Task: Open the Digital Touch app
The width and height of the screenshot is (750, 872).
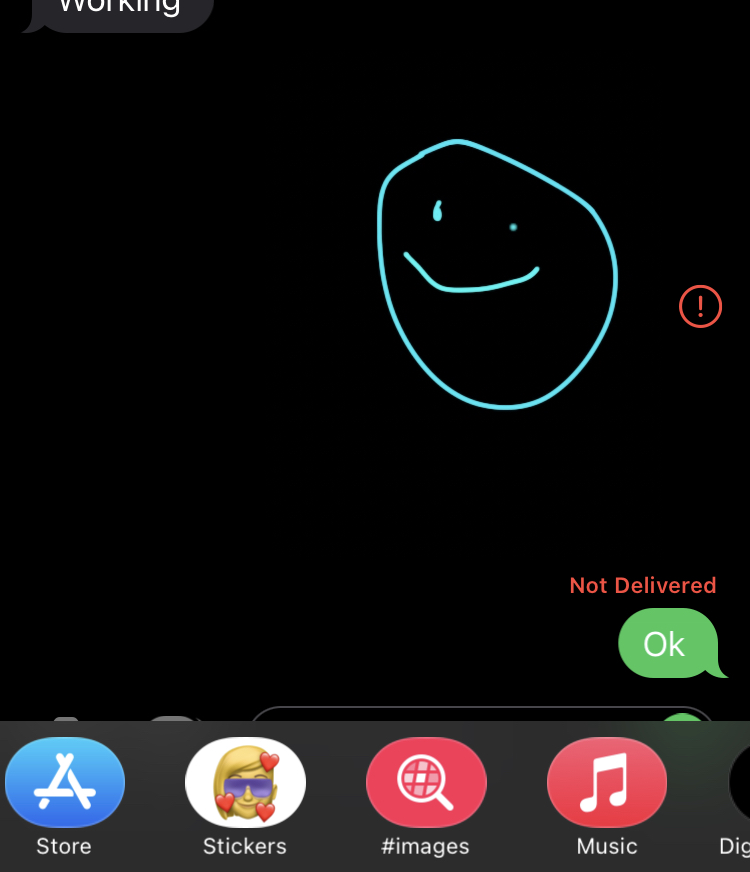Action: click(x=739, y=782)
